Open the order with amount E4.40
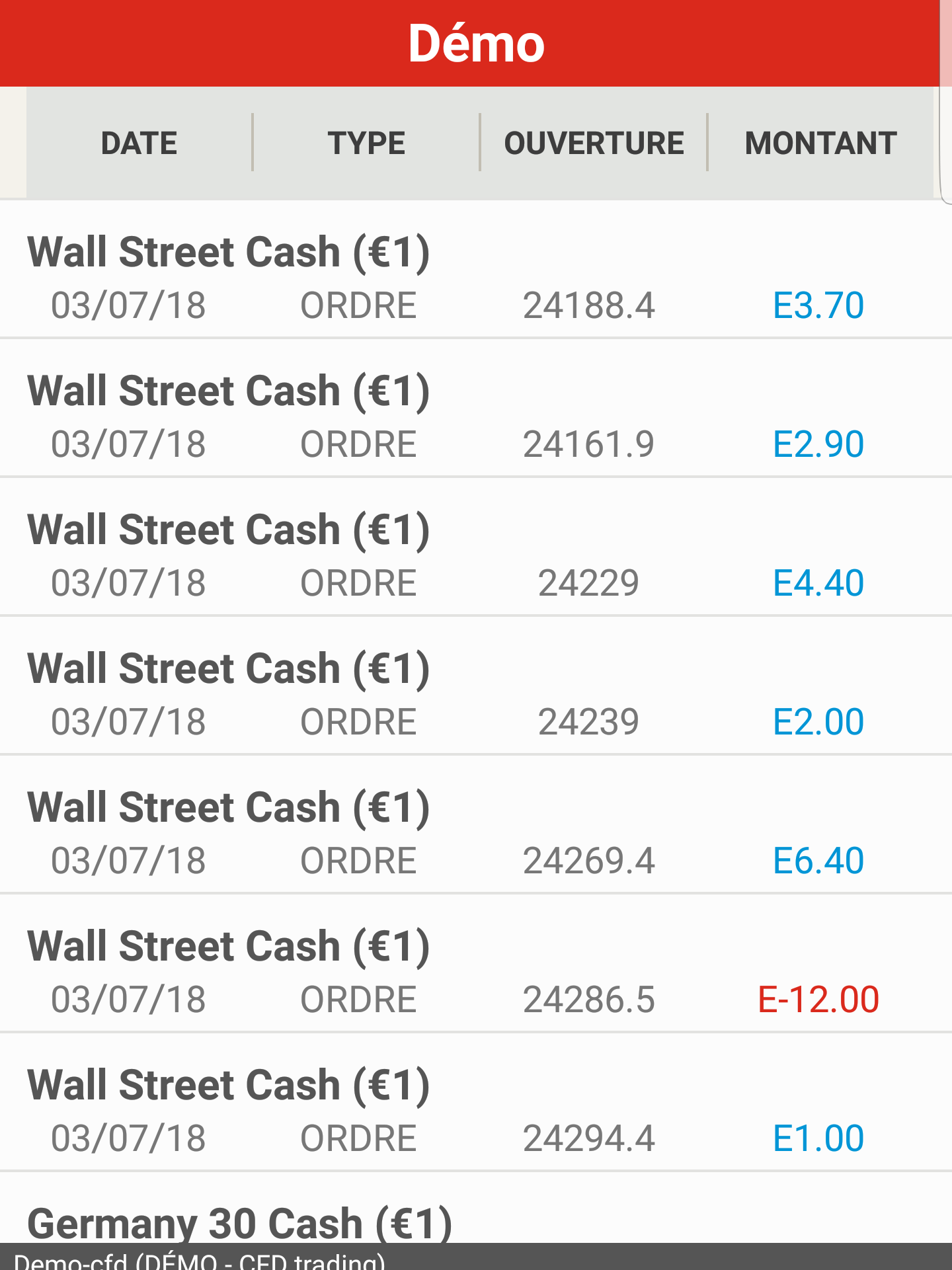This screenshot has width=952, height=1270. (476, 554)
